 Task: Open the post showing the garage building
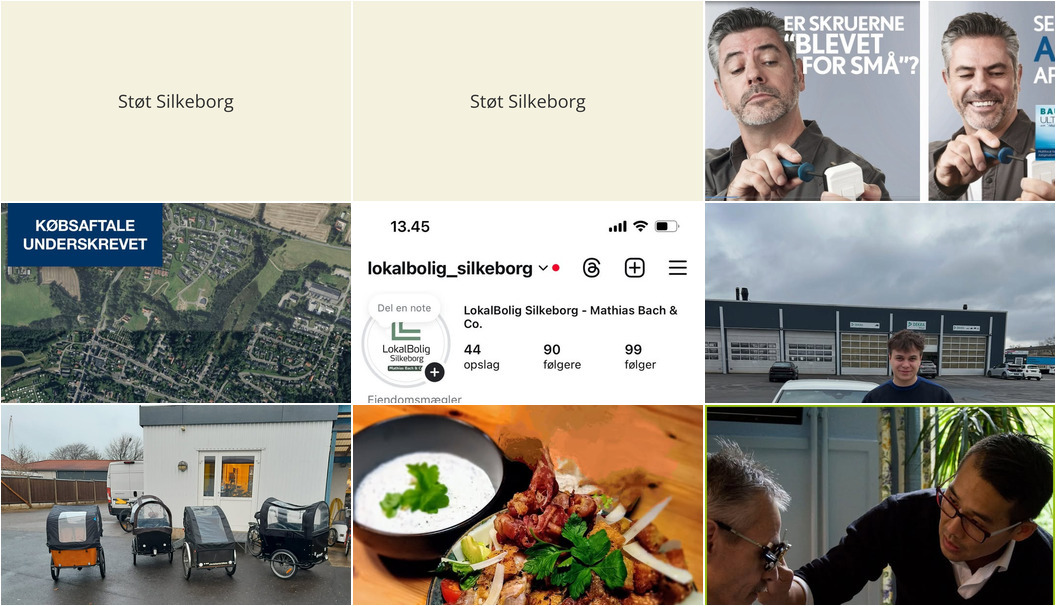(x=879, y=302)
